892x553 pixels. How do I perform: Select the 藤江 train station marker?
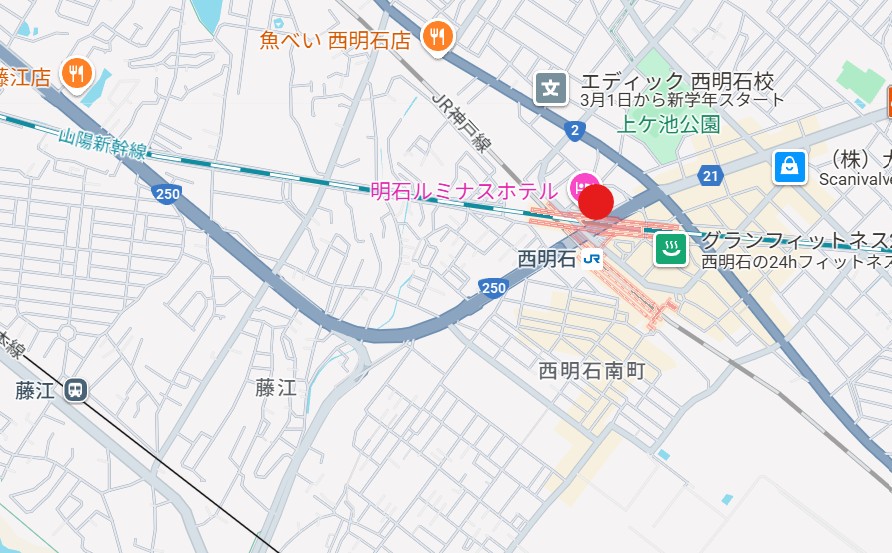click(75, 390)
